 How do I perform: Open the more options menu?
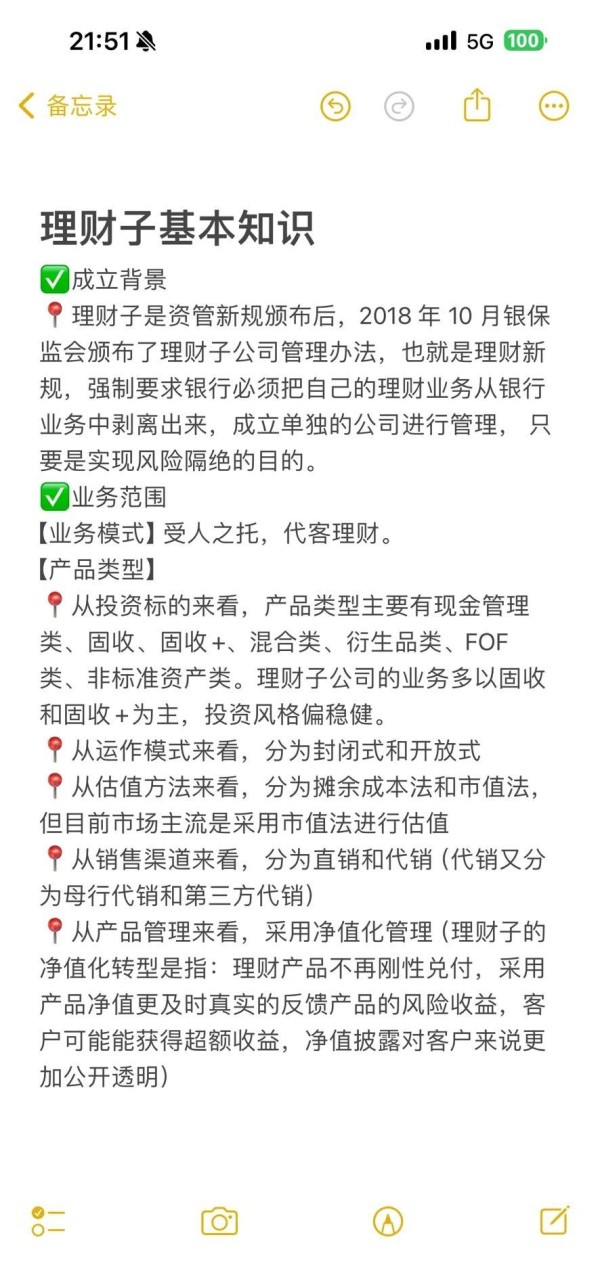[554, 106]
